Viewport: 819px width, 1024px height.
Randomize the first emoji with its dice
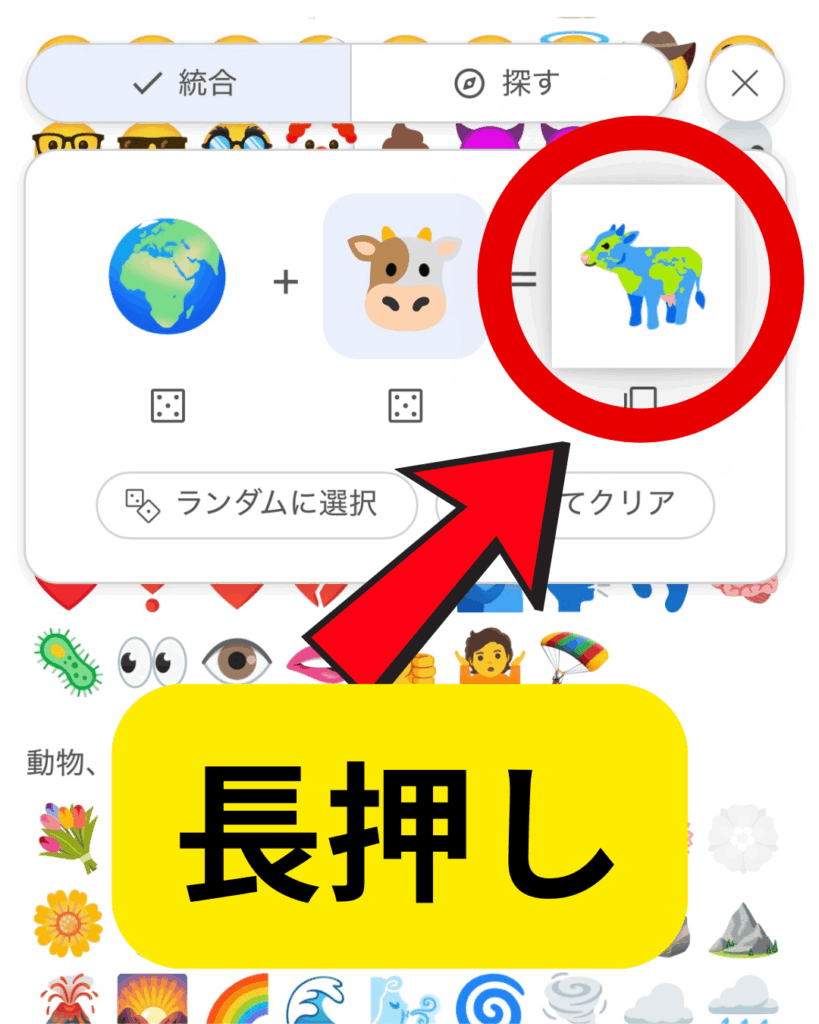point(167,406)
